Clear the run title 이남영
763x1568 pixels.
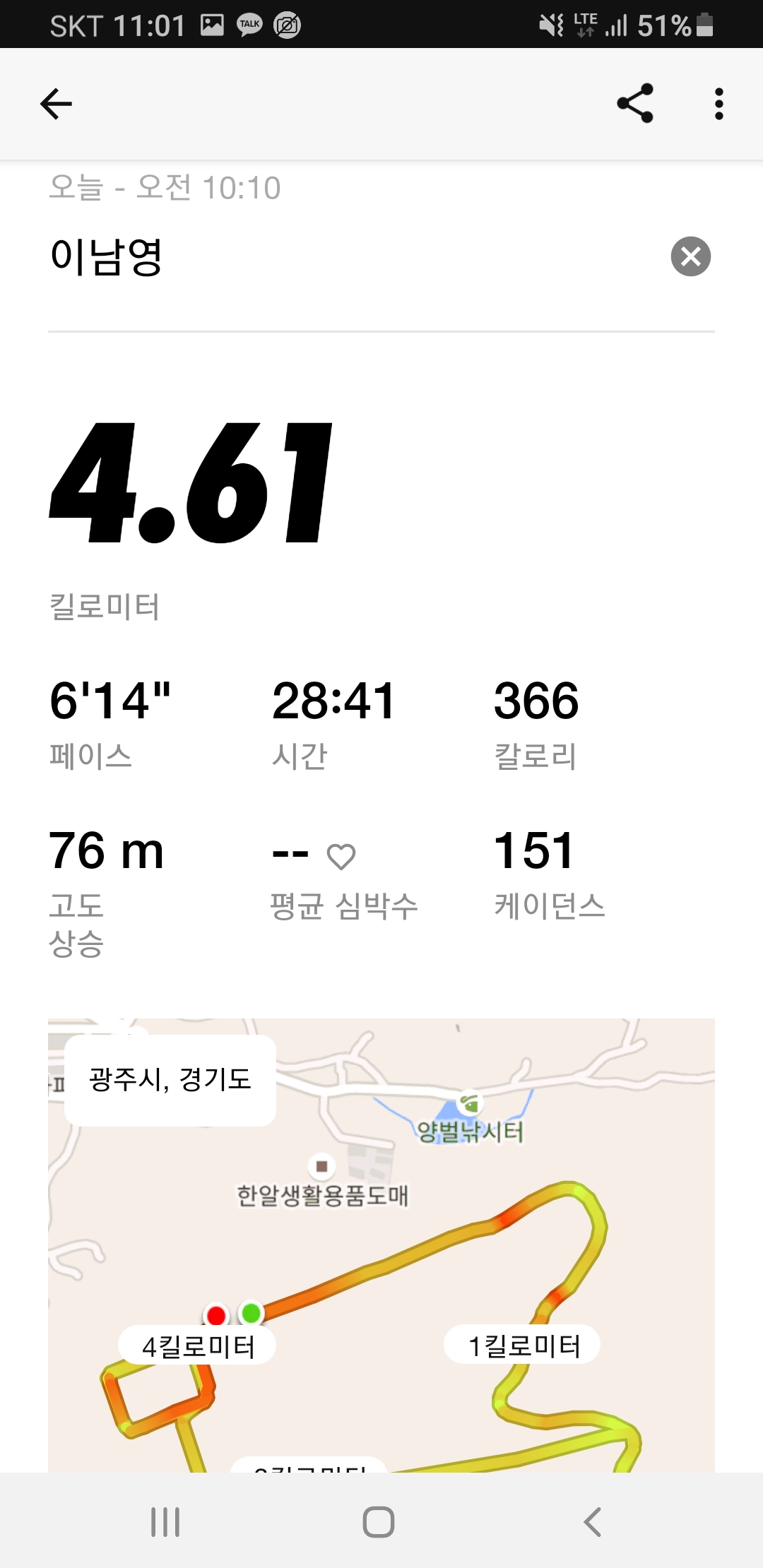pos(690,256)
